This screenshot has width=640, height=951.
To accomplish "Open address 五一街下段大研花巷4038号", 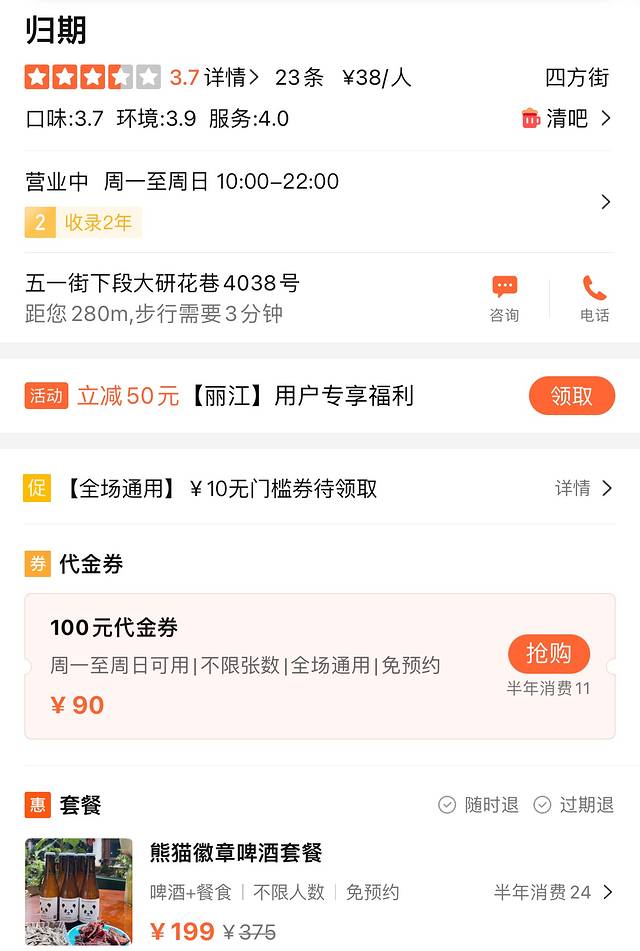I will click(162, 284).
